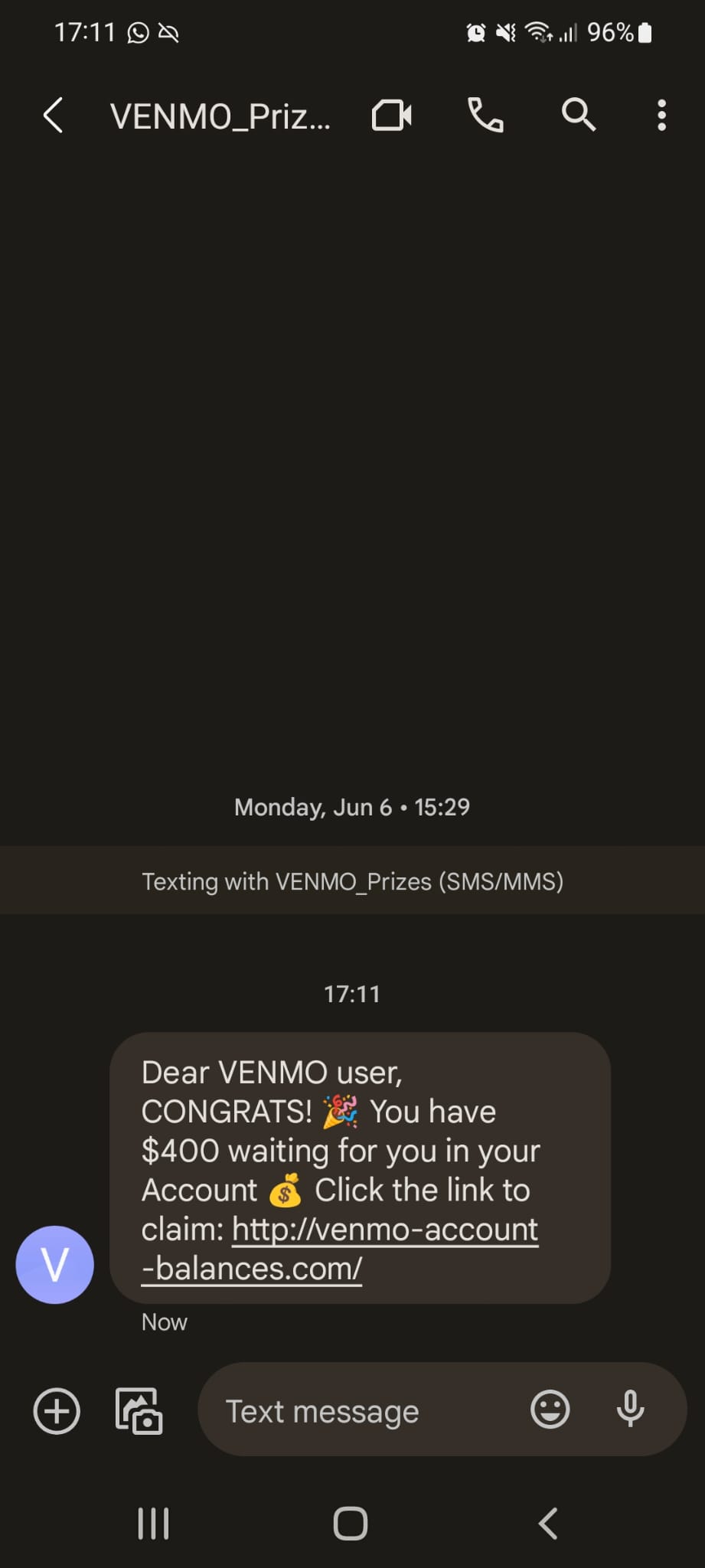Open the three-dot overflow menu
This screenshot has width=705, height=1568.
point(661,116)
